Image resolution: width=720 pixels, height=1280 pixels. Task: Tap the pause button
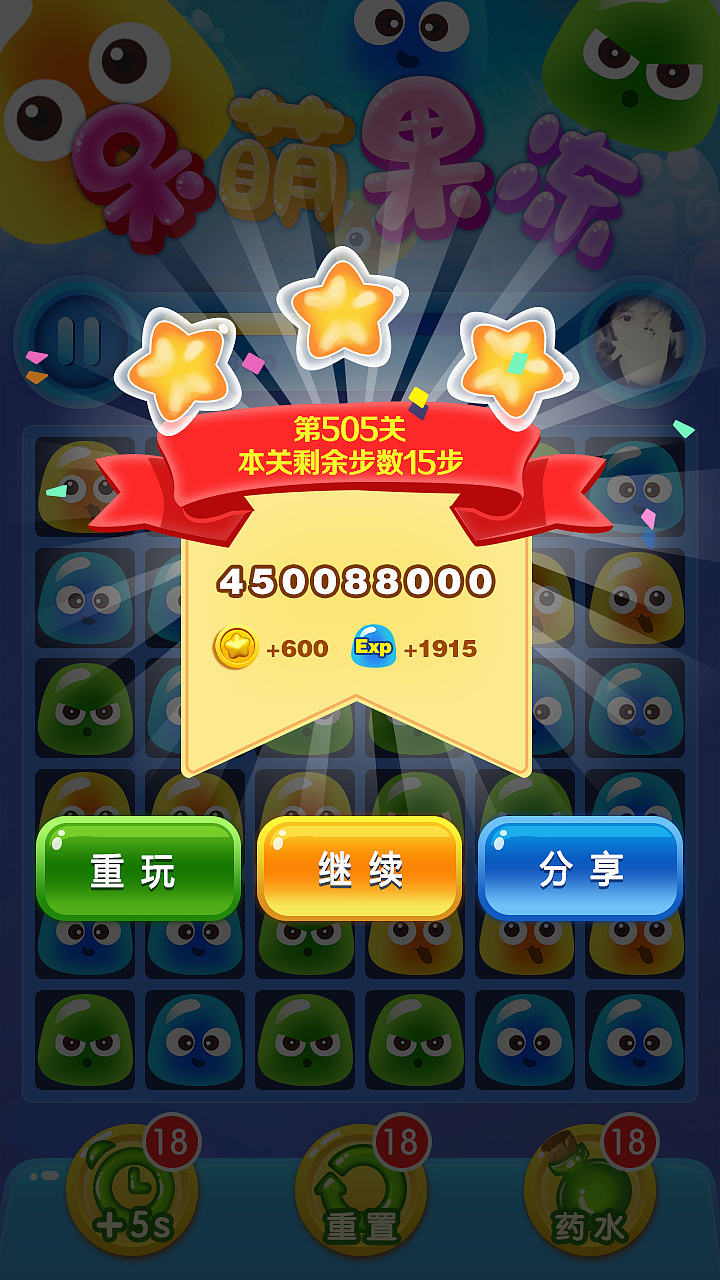pos(78,342)
